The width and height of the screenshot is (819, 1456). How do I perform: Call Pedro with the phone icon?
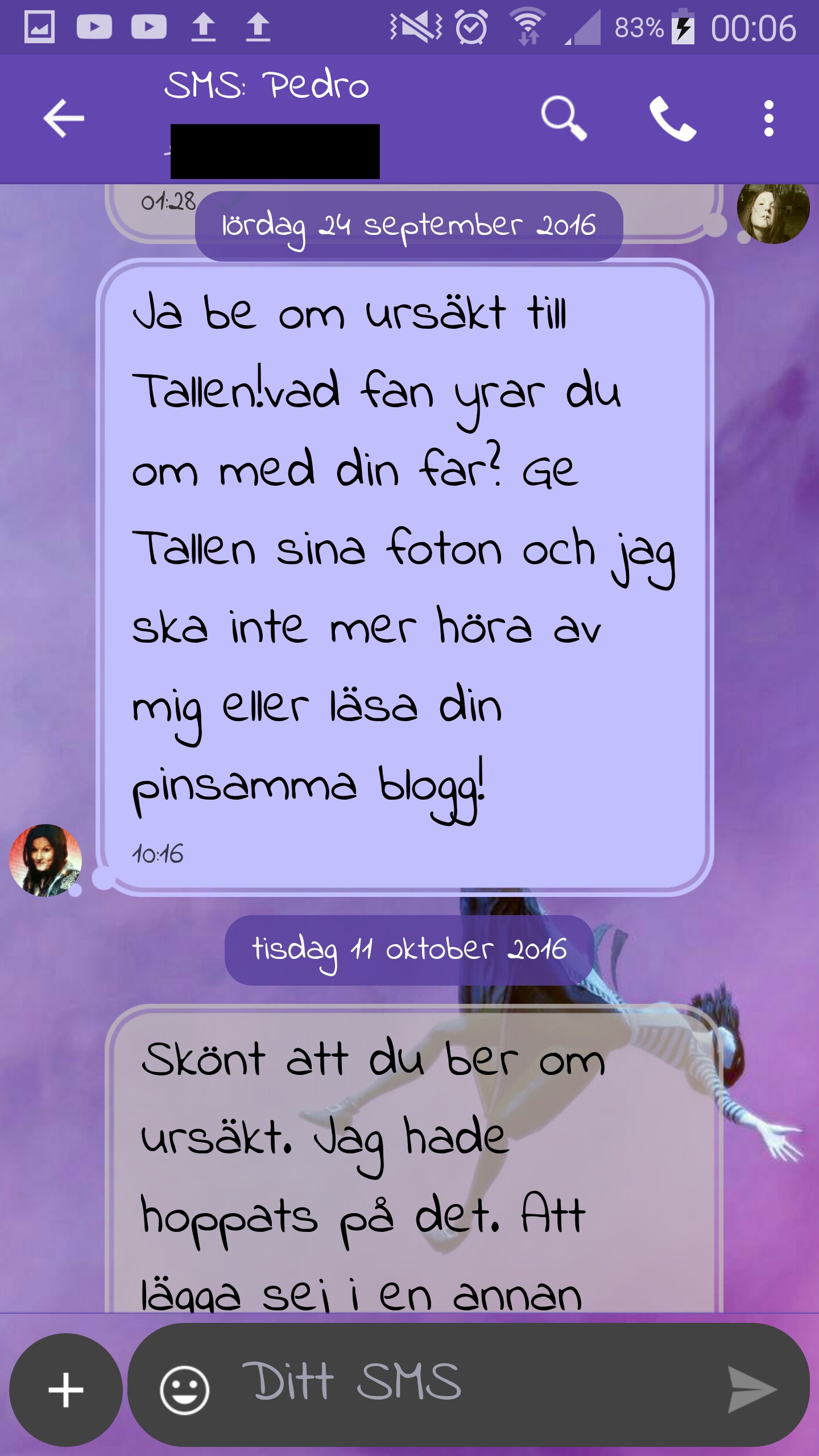coord(672,118)
